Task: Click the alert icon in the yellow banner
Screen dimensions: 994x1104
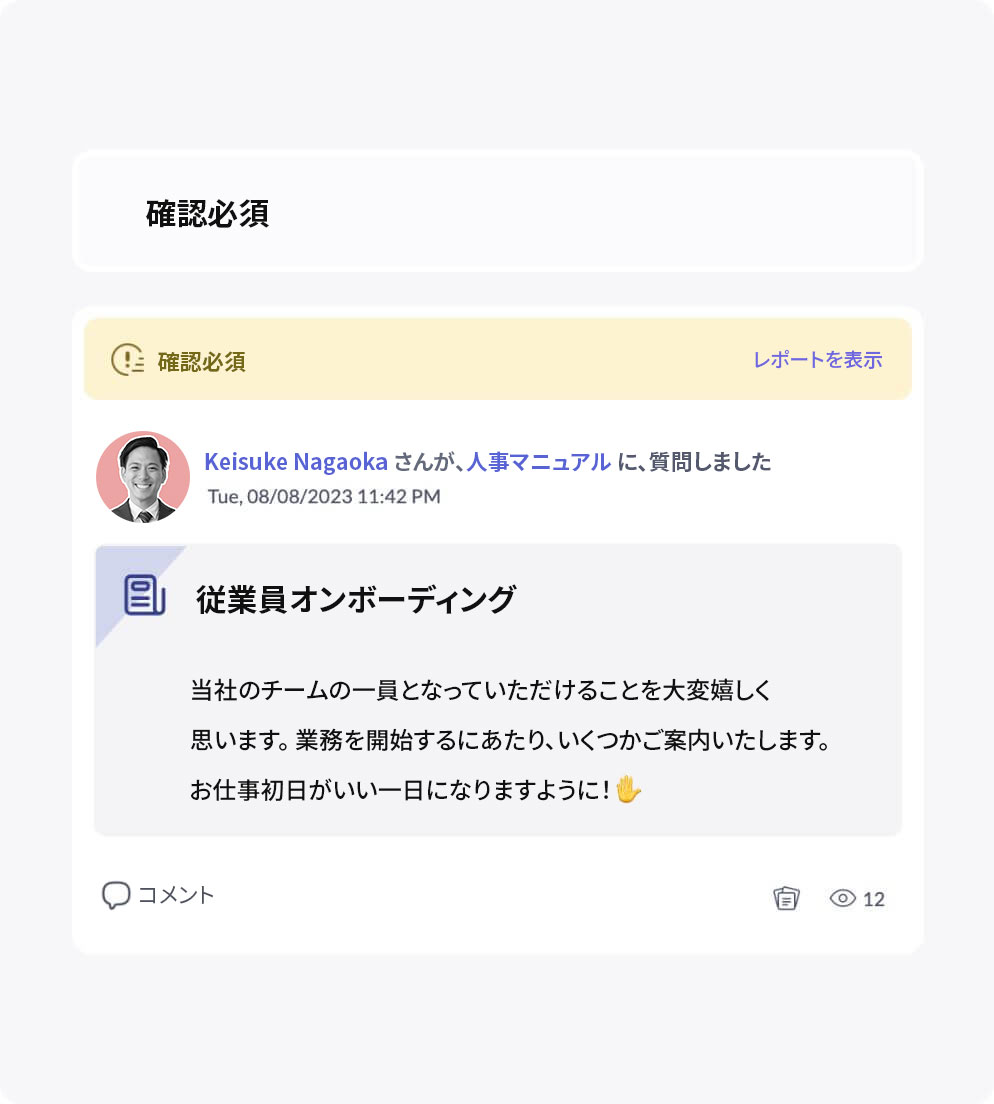Action: click(127, 359)
